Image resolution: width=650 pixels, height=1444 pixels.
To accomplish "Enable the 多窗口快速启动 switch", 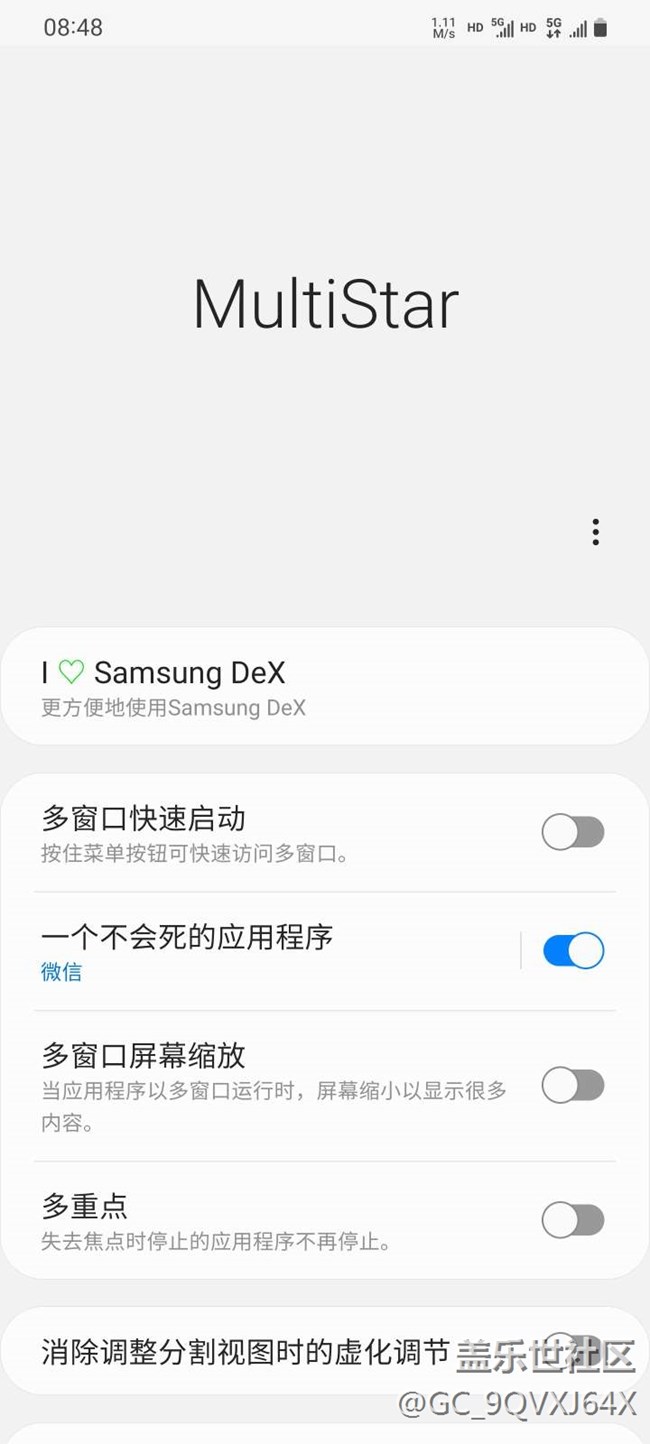I will [x=573, y=832].
